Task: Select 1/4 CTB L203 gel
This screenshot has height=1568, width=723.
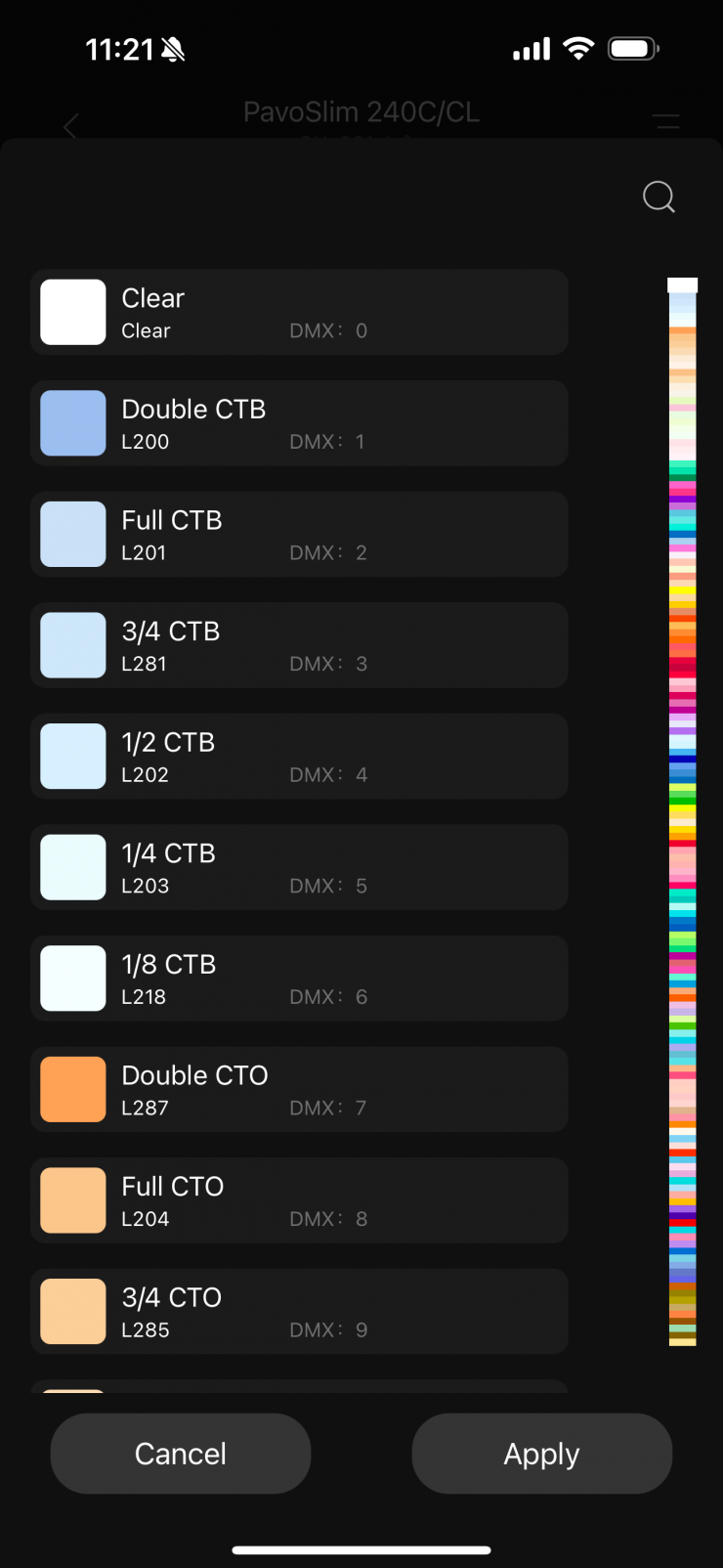Action: point(299,867)
